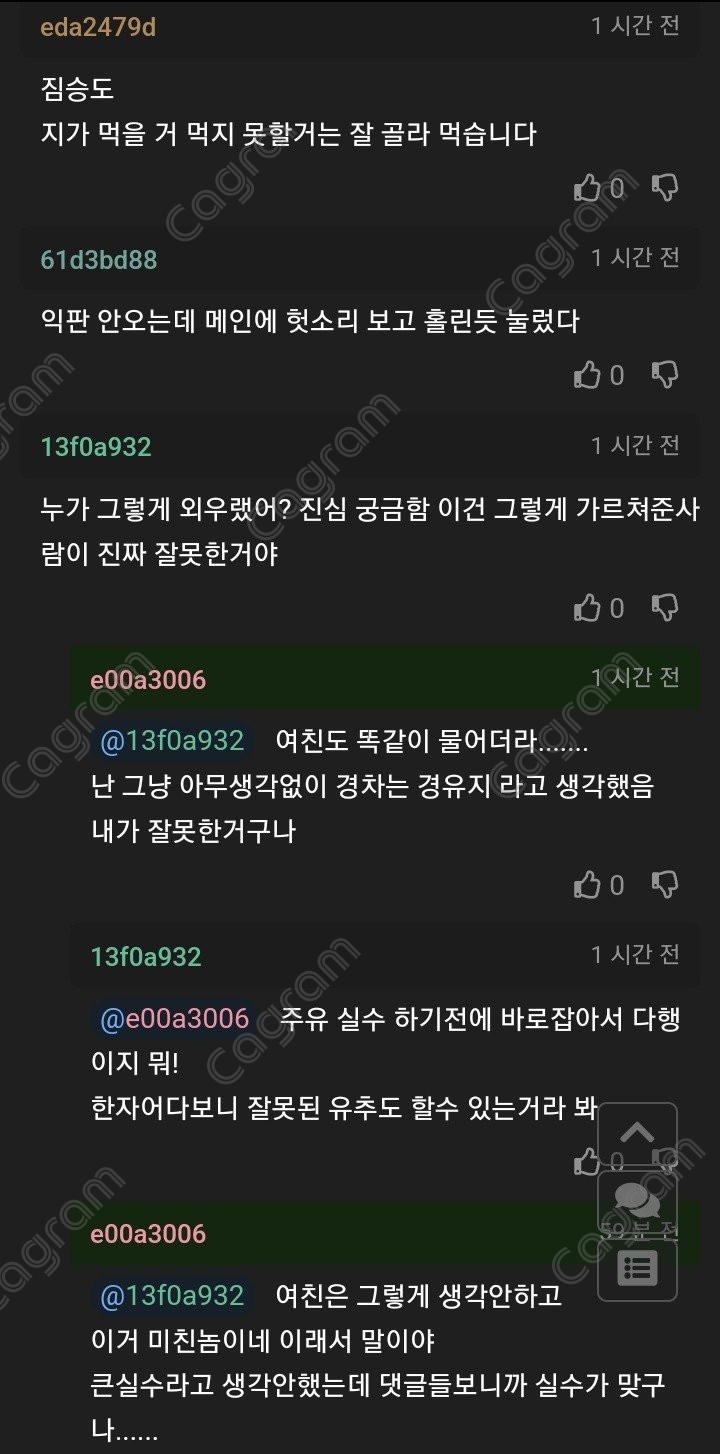Like the comment by 61d3bd88

(588, 375)
